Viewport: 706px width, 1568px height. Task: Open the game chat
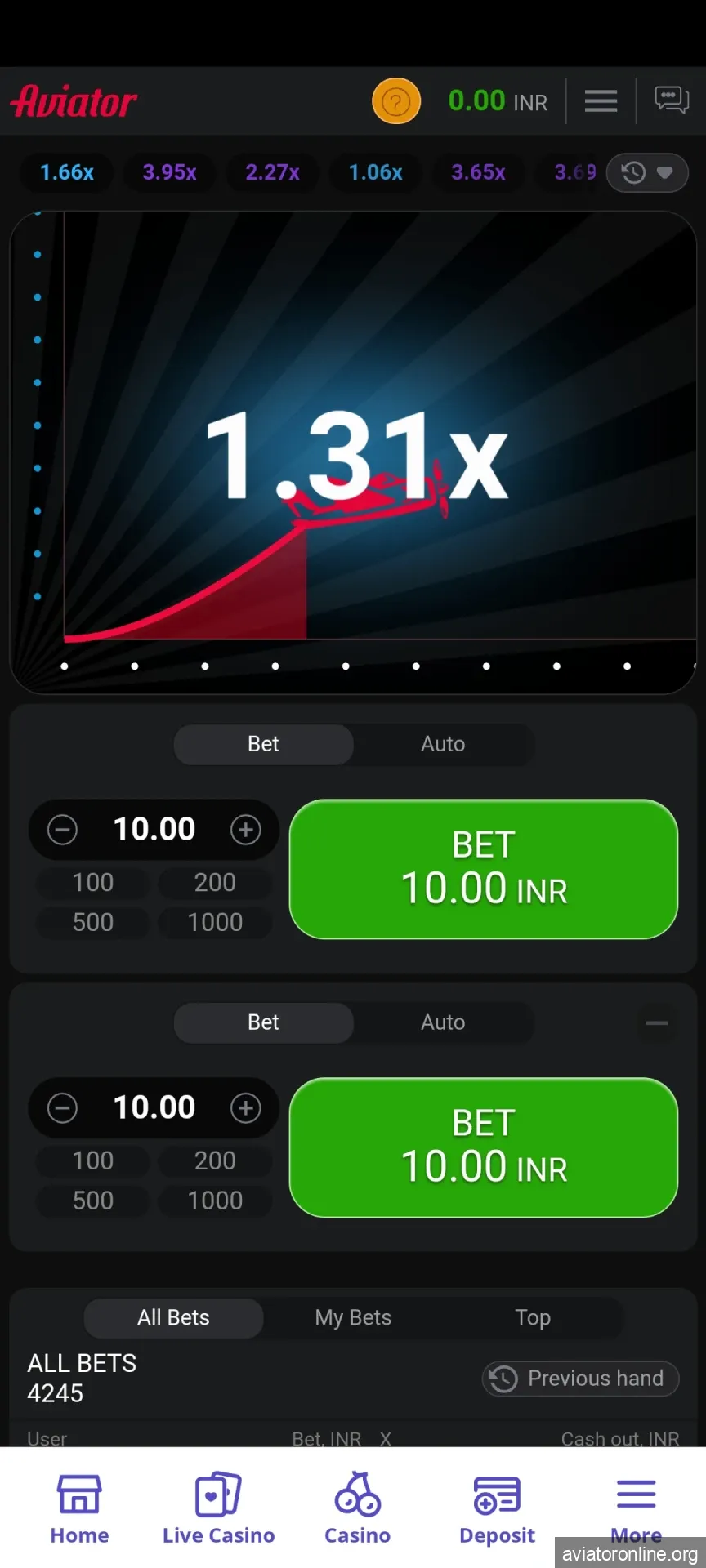pos(672,100)
